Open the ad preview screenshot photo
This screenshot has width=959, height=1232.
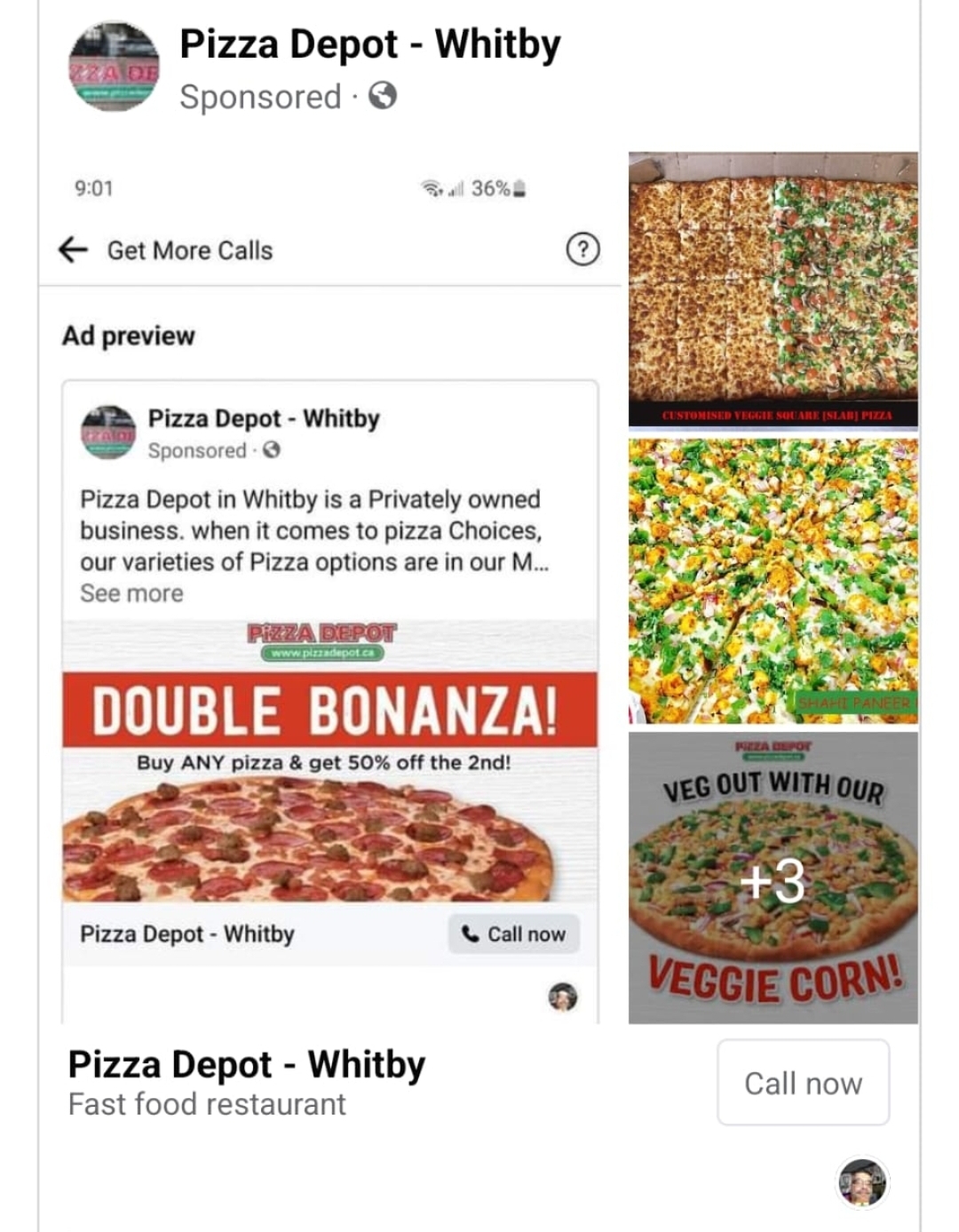click(330, 586)
